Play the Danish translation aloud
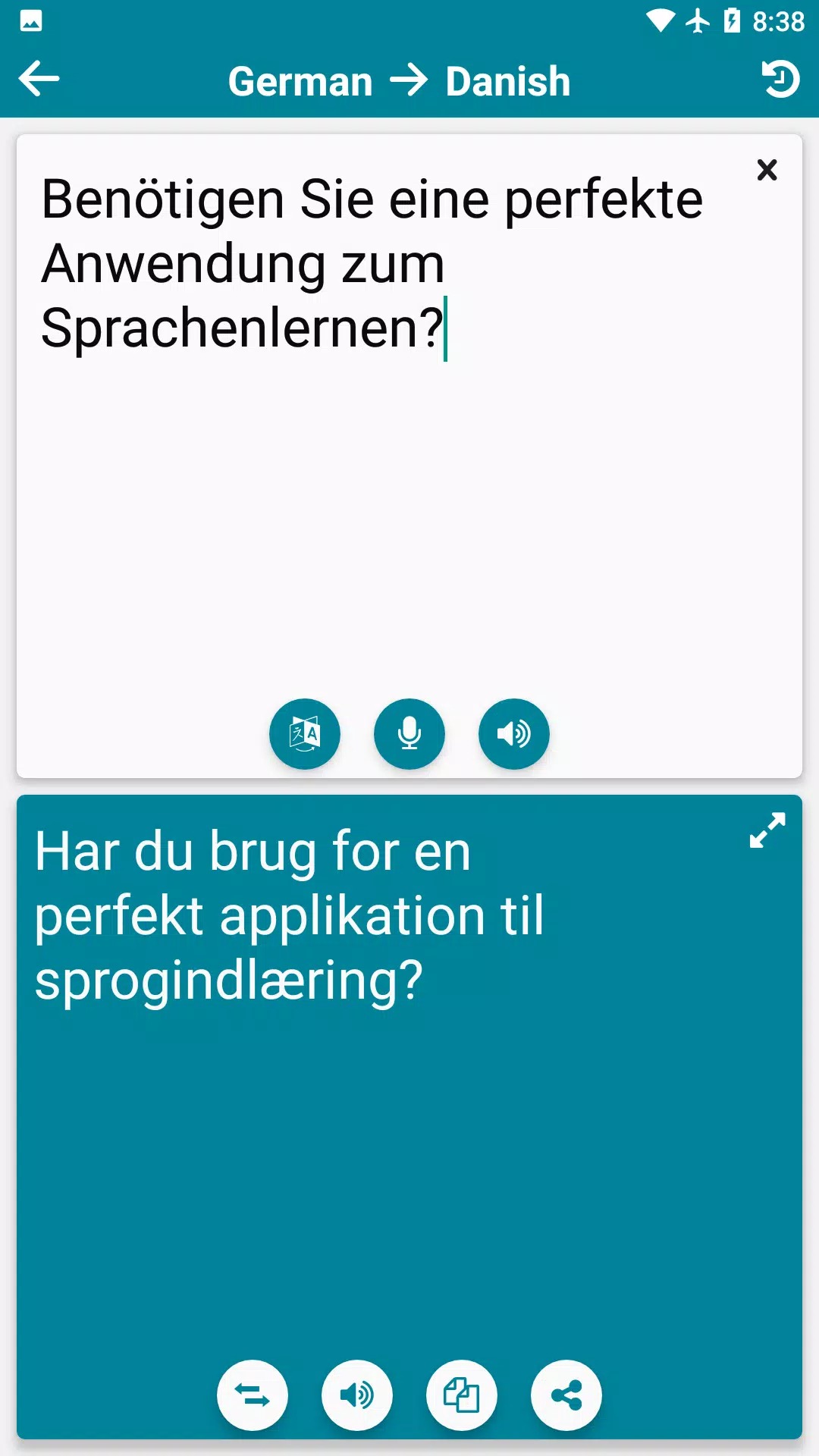819x1456 pixels. [x=357, y=1395]
